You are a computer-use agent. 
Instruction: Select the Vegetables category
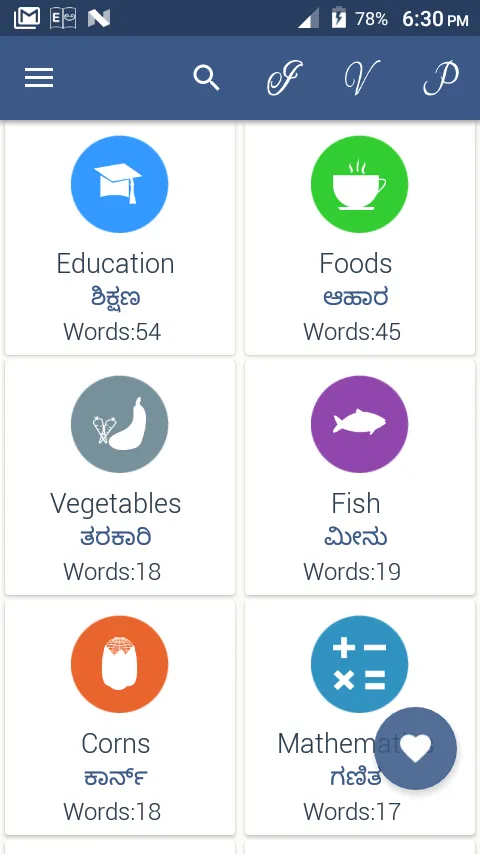(x=120, y=478)
